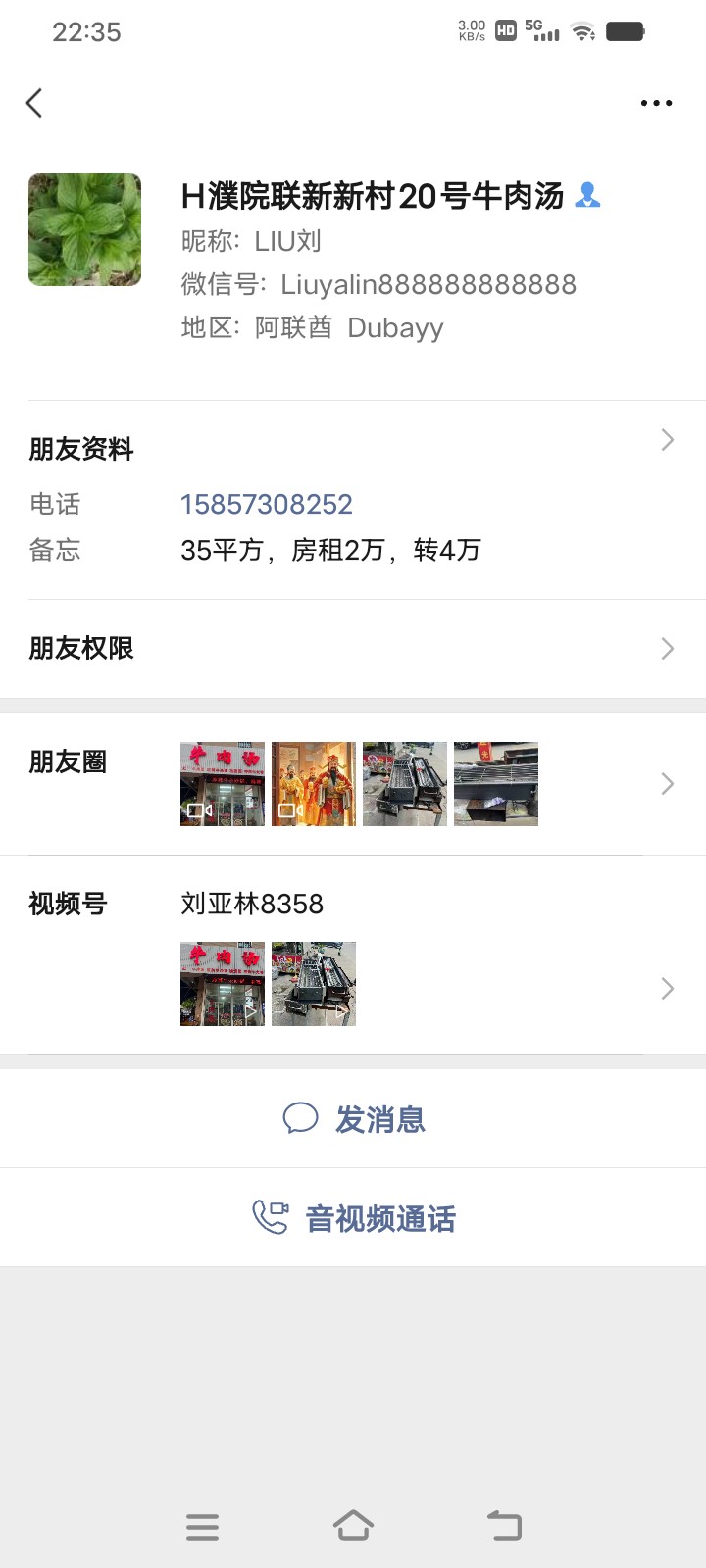Tap the contact's green plant avatar photo
Screen dimensions: 706x1568
tap(84, 229)
